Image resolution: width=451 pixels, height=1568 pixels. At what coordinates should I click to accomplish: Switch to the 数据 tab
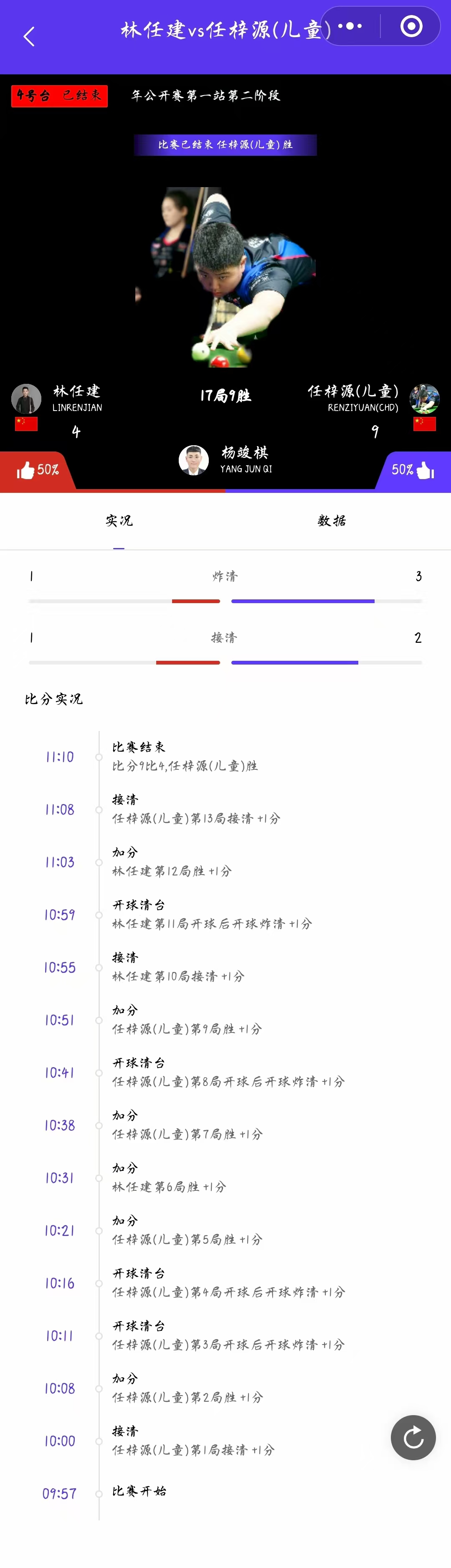click(332, 521)
